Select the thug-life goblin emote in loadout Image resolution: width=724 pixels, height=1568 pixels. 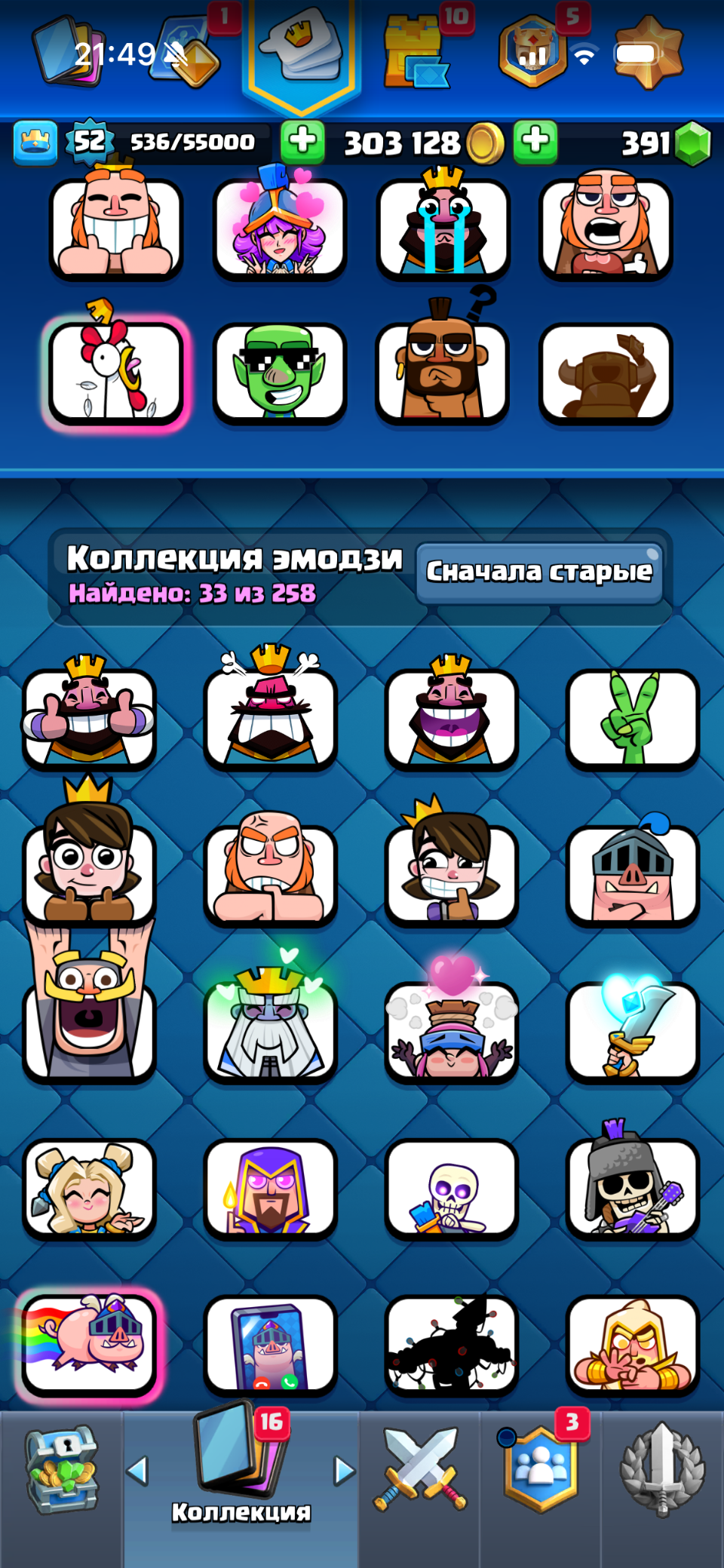pos(280,371)
